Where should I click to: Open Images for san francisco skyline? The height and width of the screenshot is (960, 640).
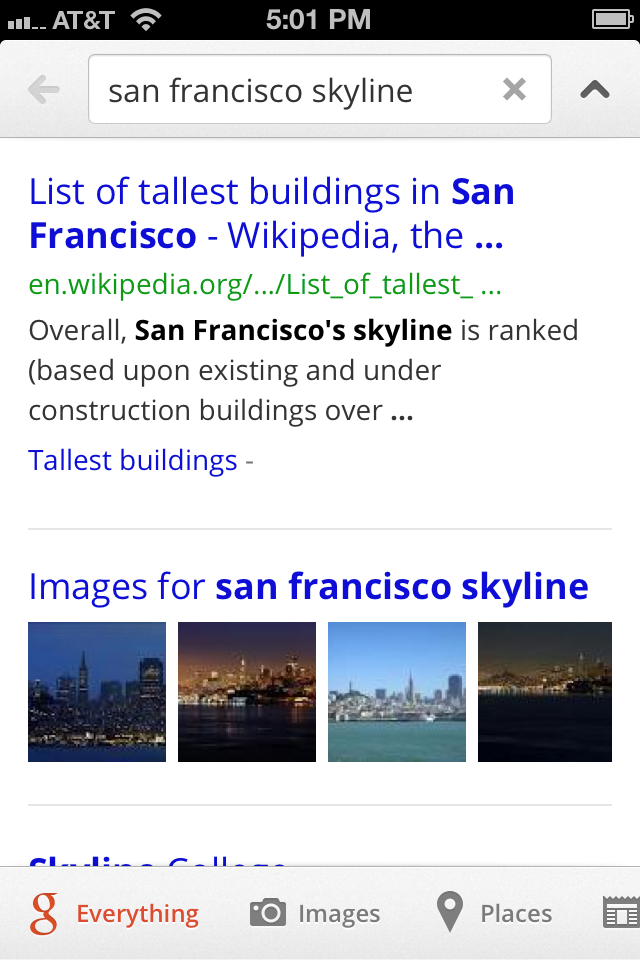point(308,586)
